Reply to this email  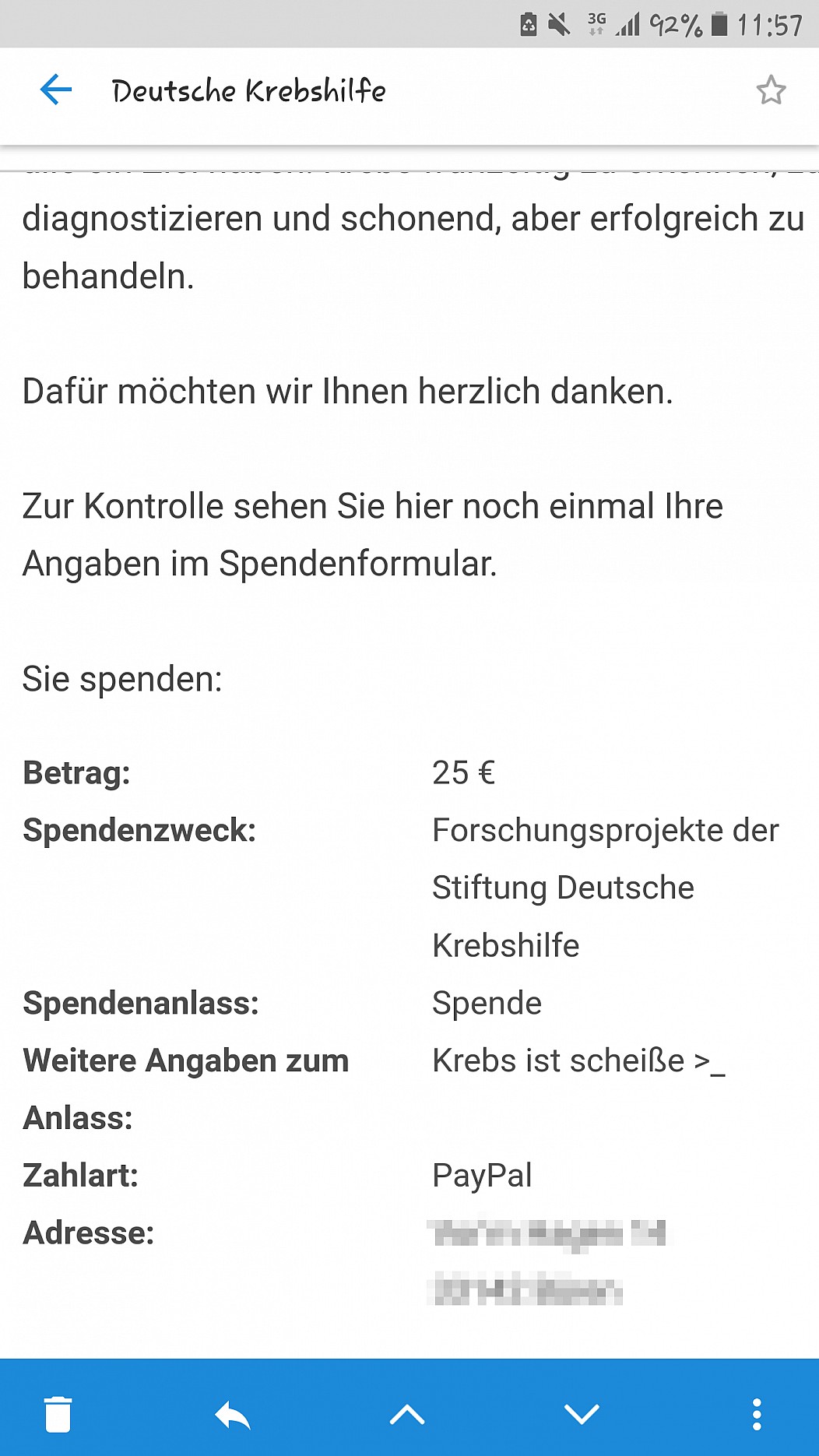tap(232, 1414)
